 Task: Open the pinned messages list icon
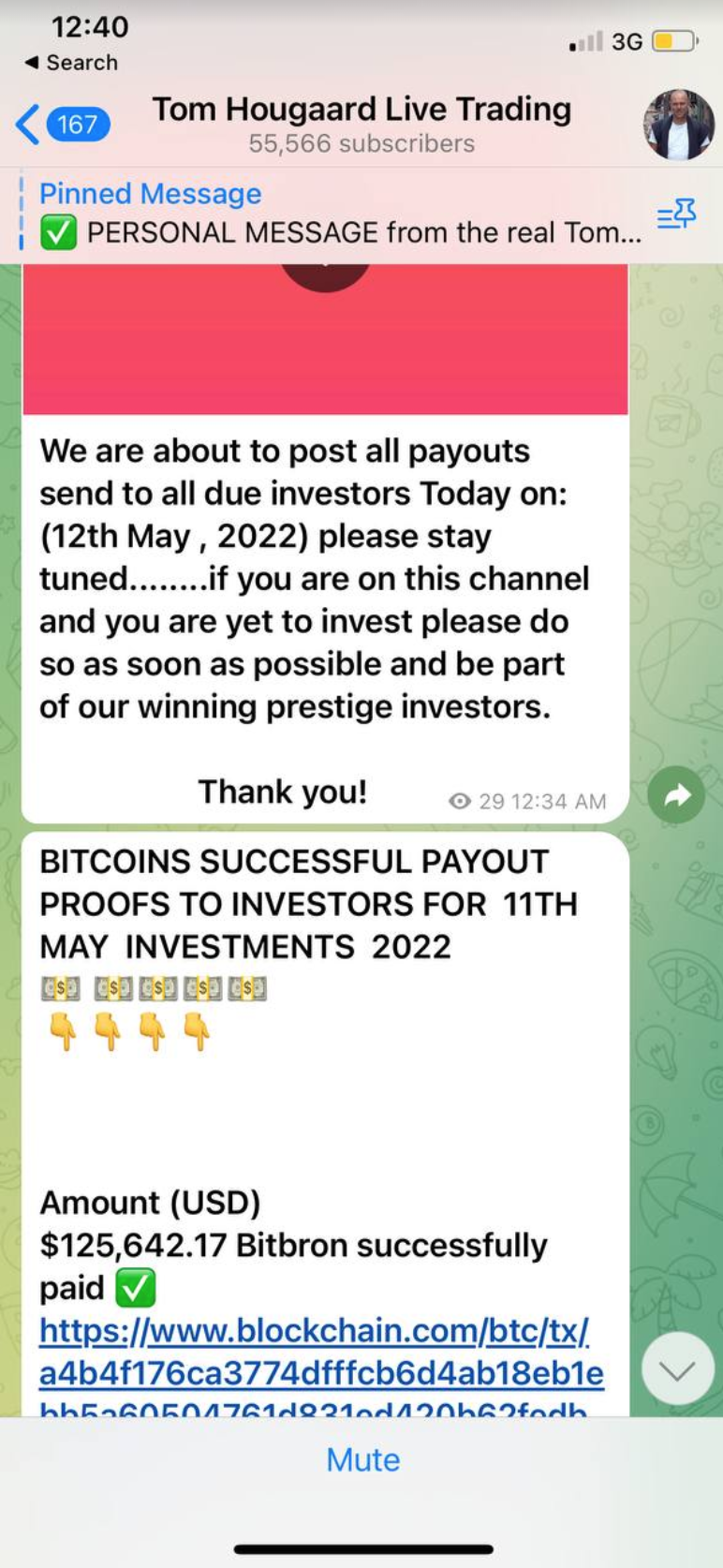click(676, 214)
